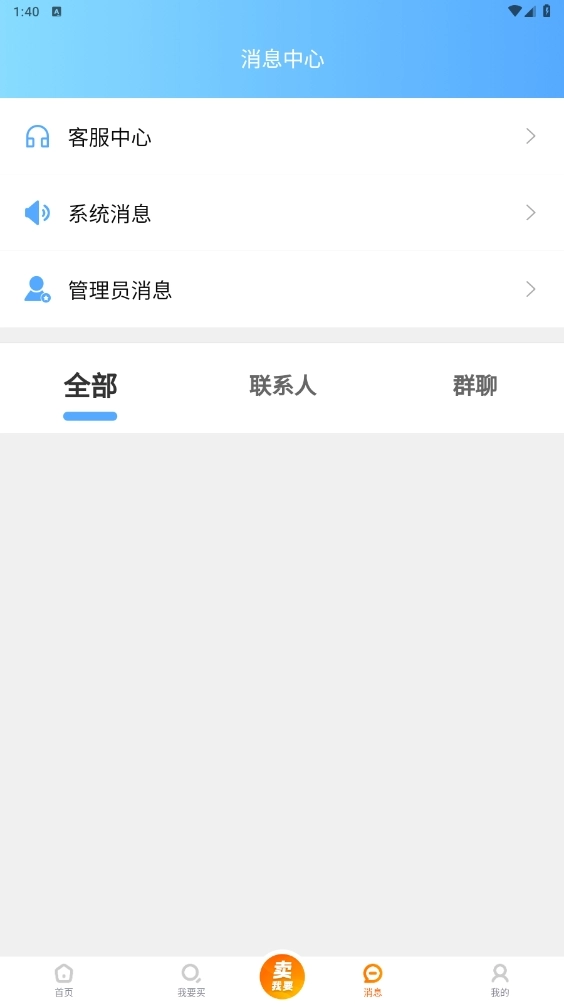Open the 我的 profile tab
The height and width of the screenshot is (1004, 564).
coord(500,980)
